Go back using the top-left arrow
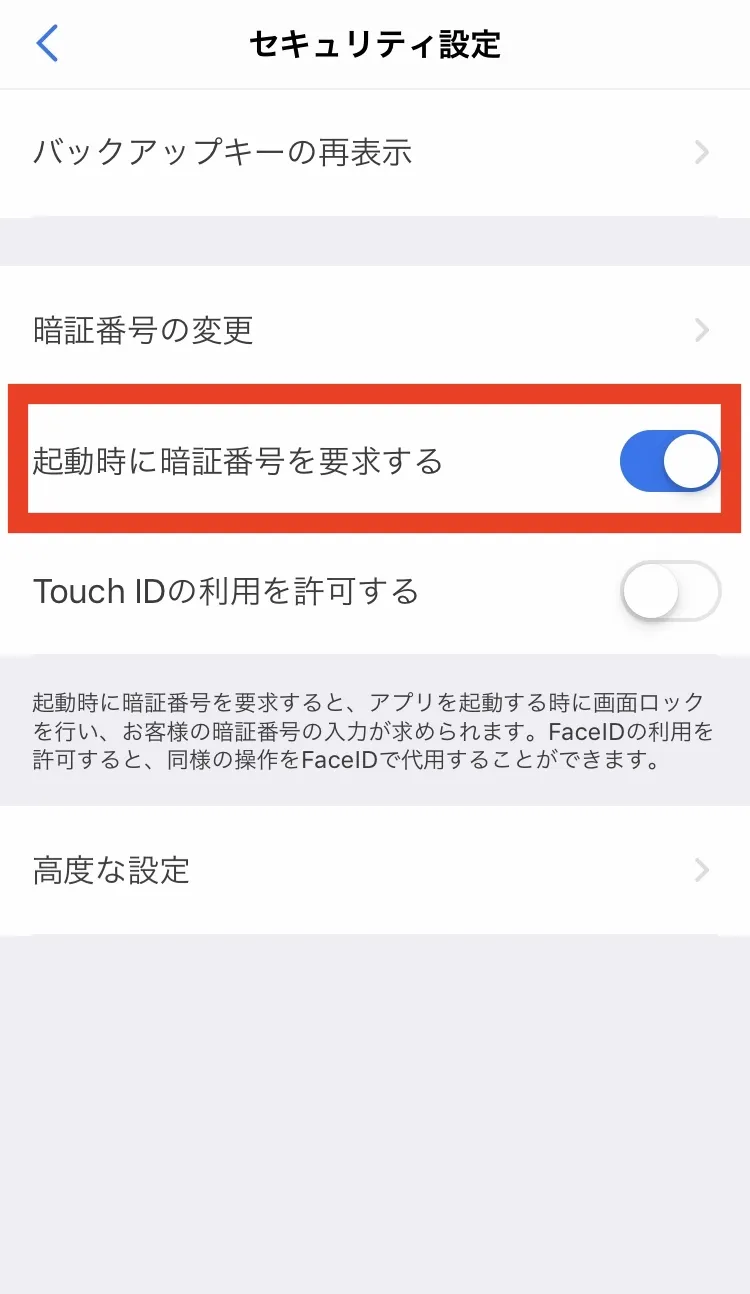Image resolution: width=750 pixels, height=1294 pixels. pos(47,44)
